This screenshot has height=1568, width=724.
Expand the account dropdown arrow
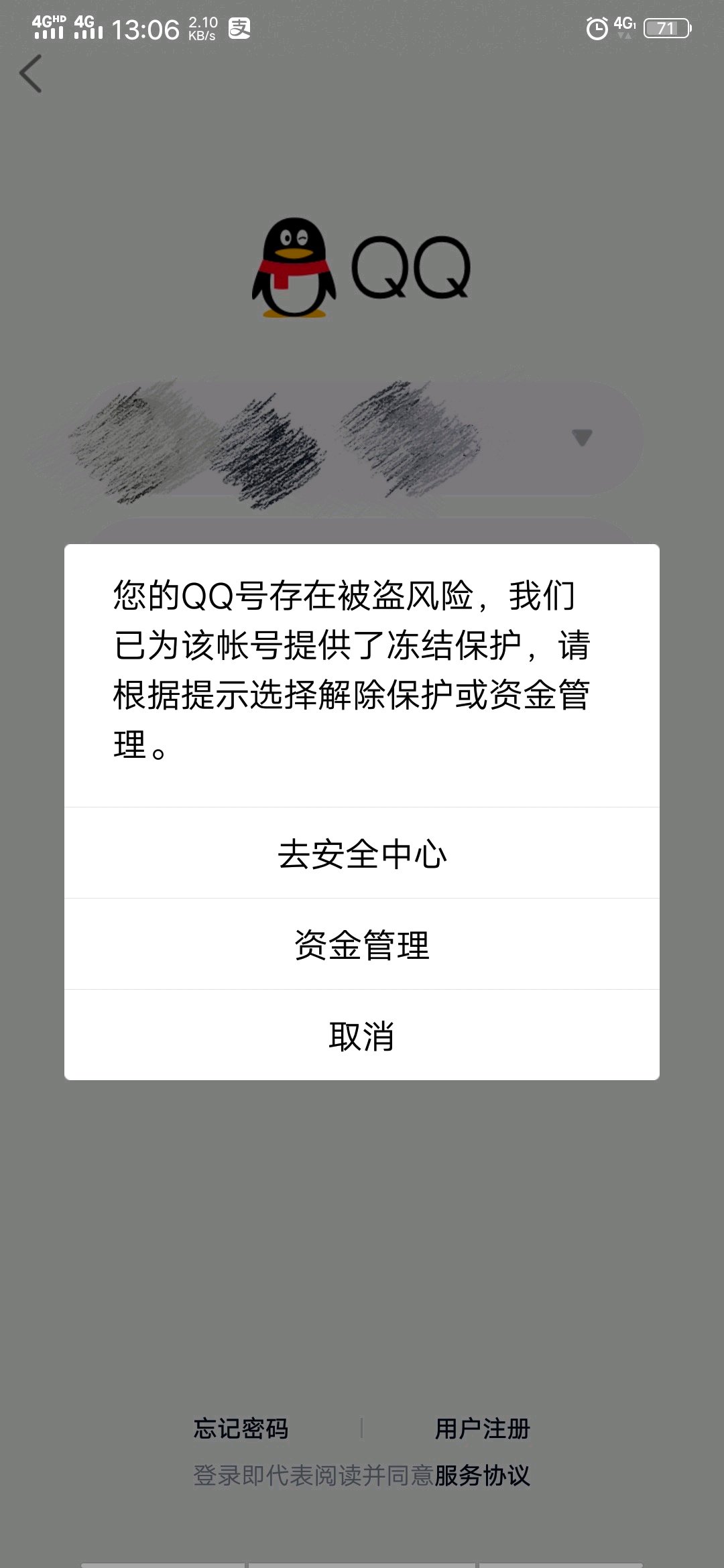coord(582,438)
